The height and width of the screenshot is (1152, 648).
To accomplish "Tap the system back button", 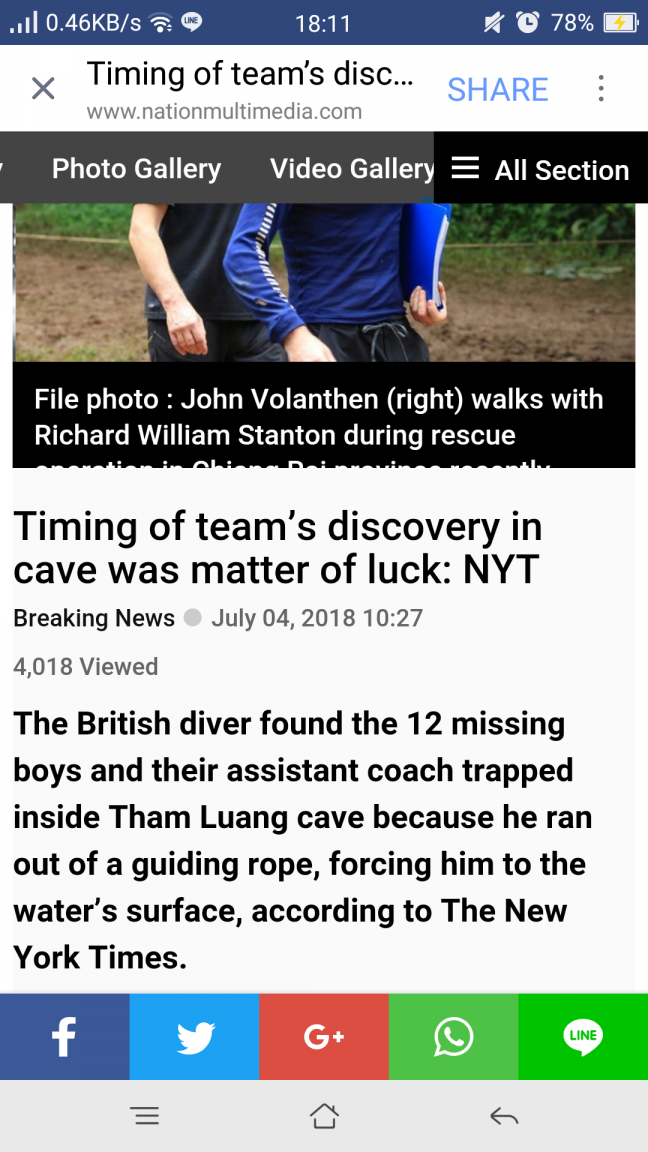I will (x=504, y=1116).
